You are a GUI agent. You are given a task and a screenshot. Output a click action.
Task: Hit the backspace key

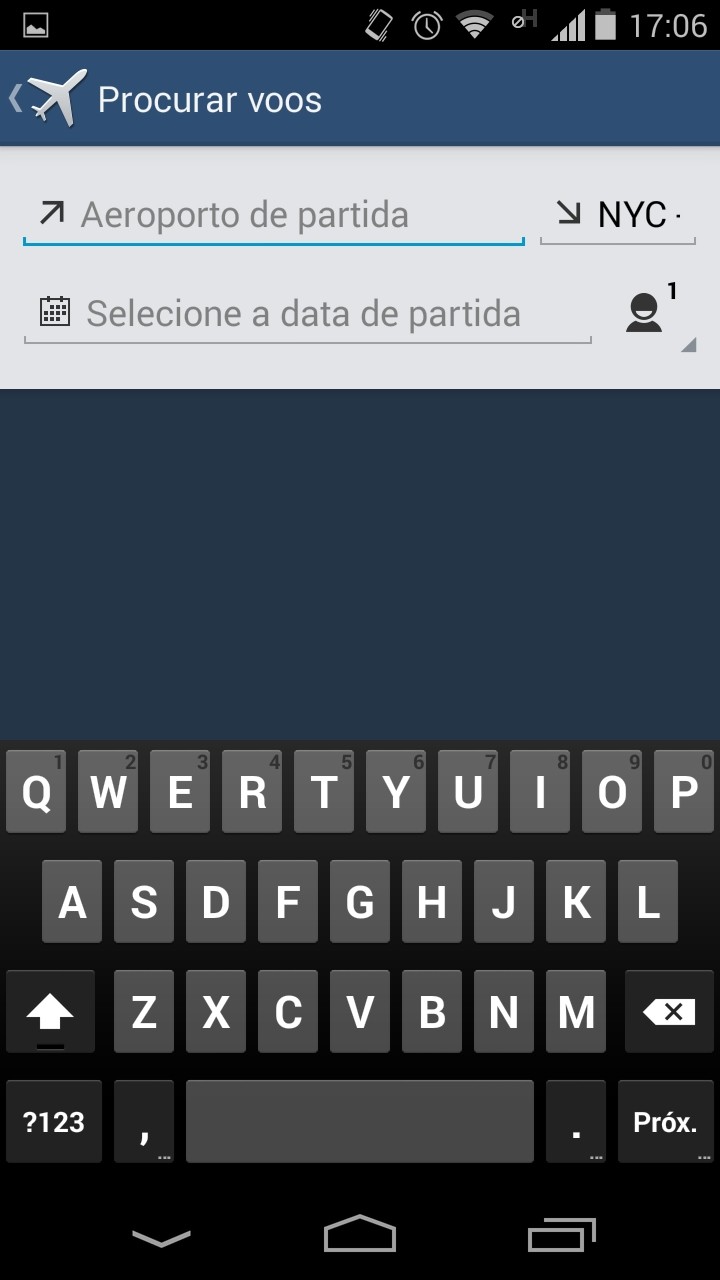tap(669, 1012)
